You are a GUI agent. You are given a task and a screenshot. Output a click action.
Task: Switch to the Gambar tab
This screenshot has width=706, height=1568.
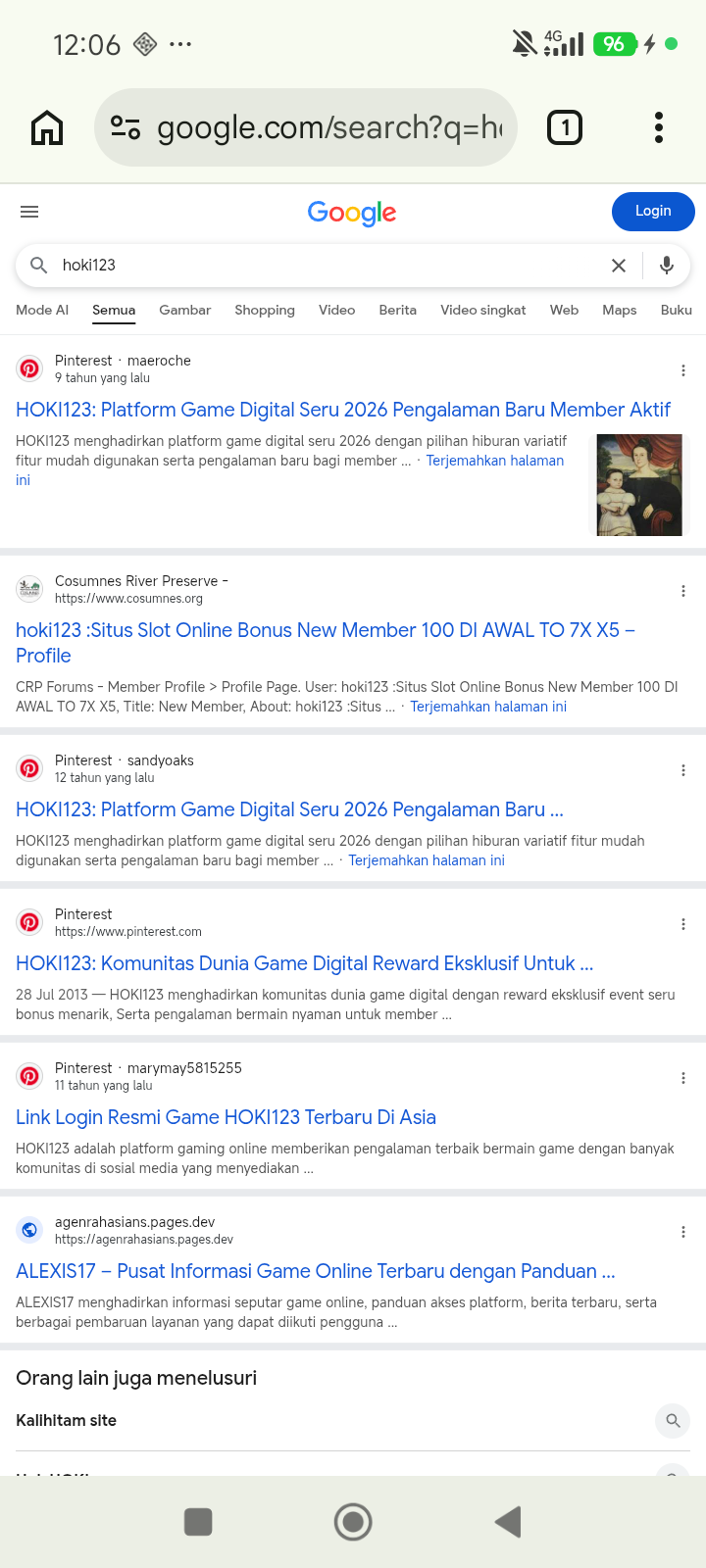(x=184, y=310)
